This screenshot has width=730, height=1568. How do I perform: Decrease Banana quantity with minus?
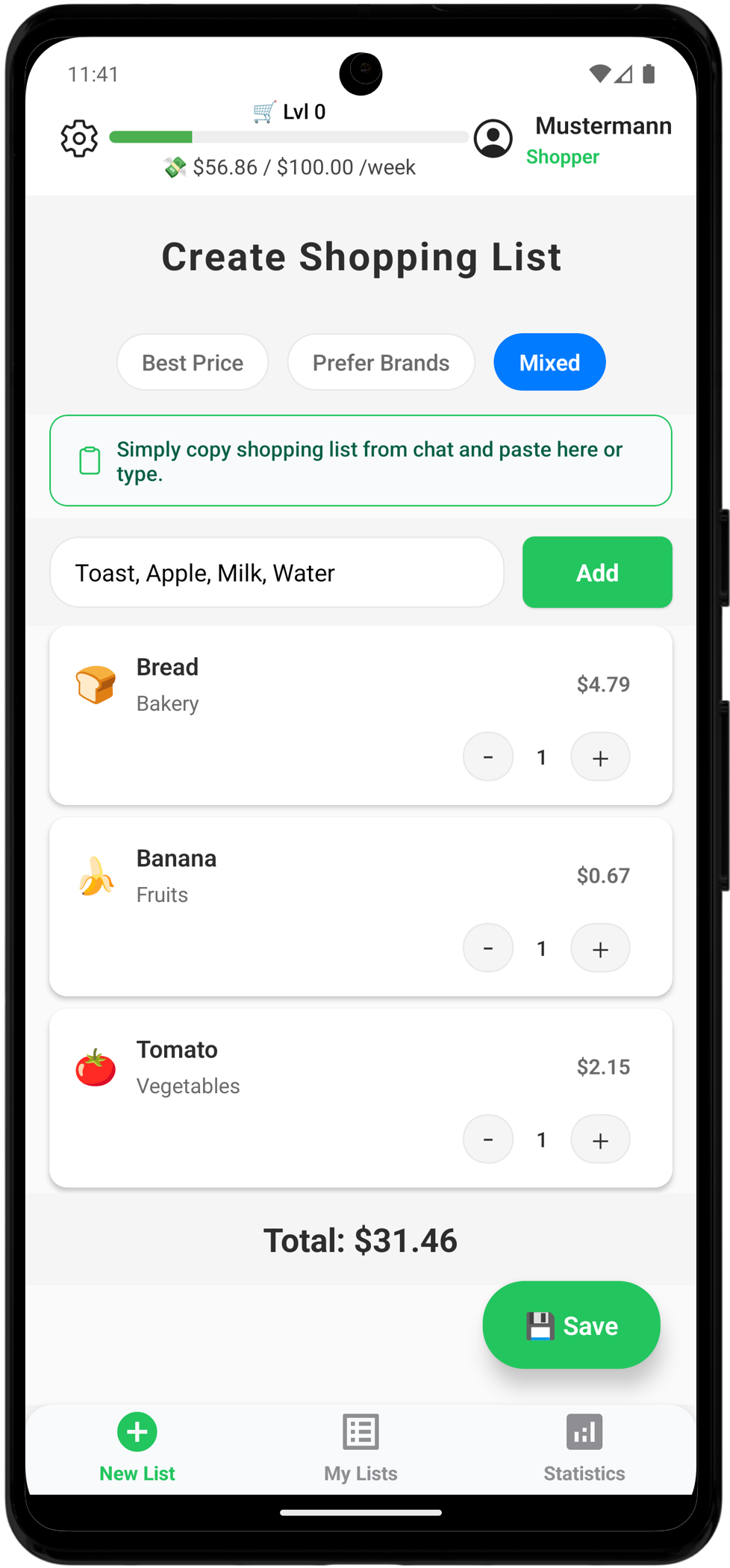(488, 948)
